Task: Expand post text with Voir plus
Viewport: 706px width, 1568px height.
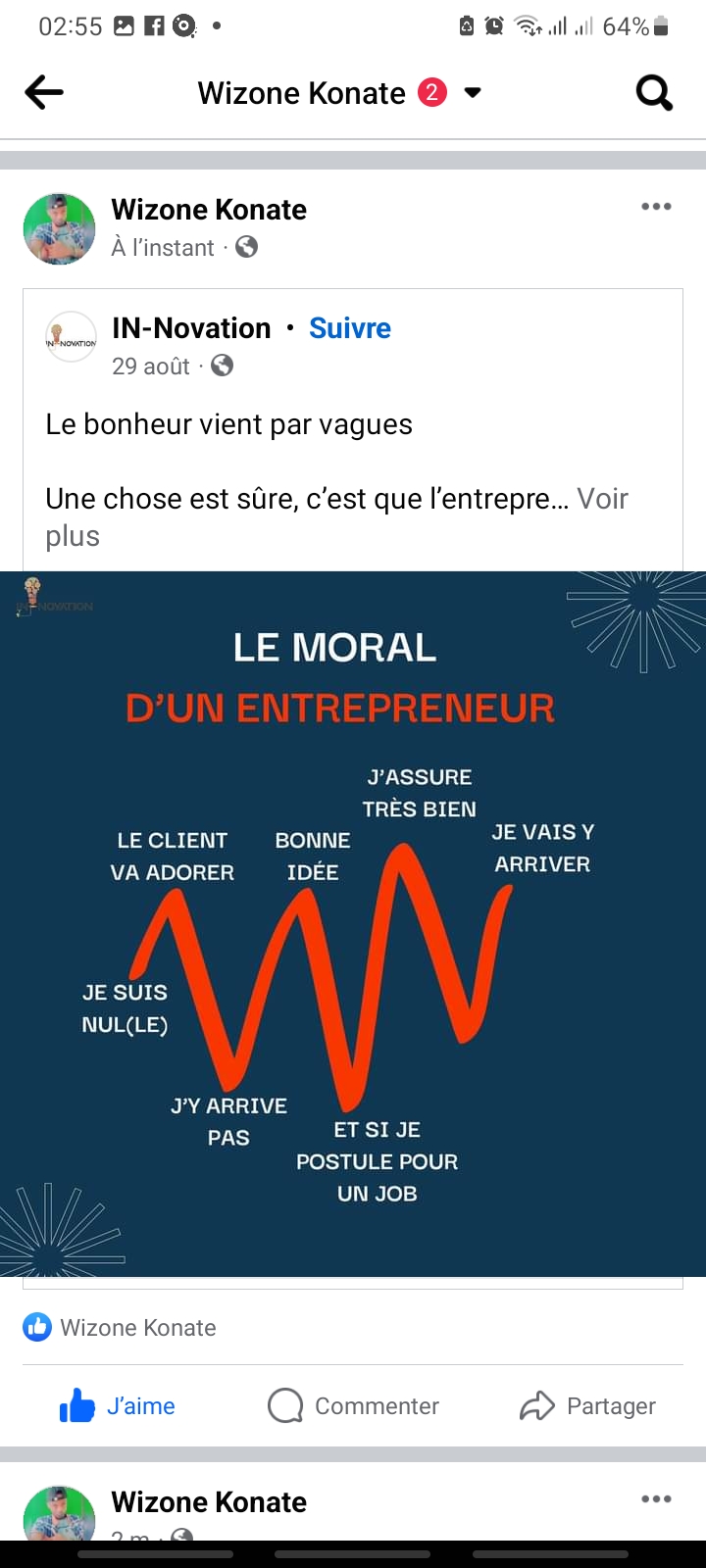Action: (600, 500)
